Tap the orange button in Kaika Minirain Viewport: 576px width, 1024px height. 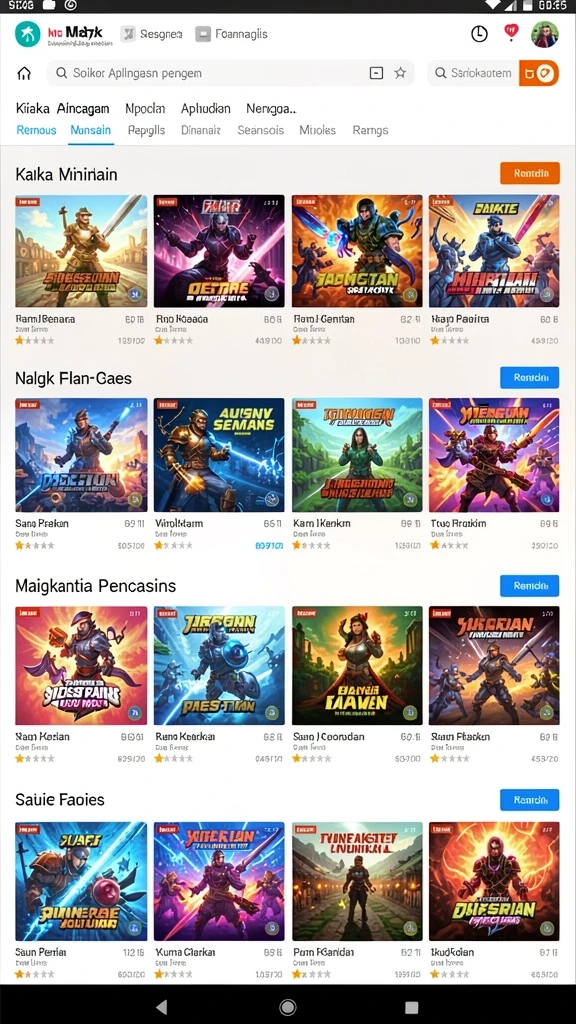point(530,173)
